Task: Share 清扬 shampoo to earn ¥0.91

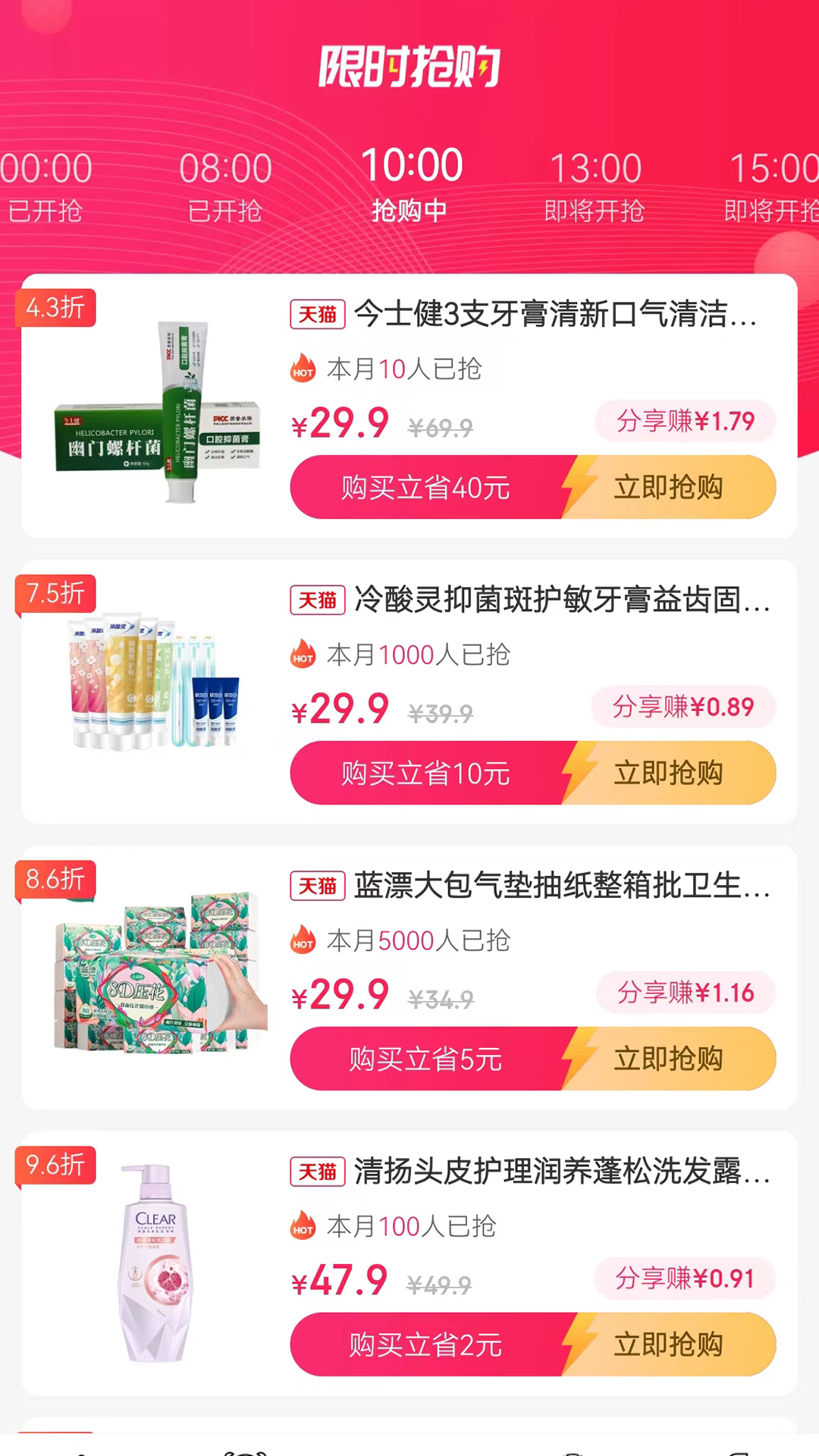Action: tap(685, 1279)
